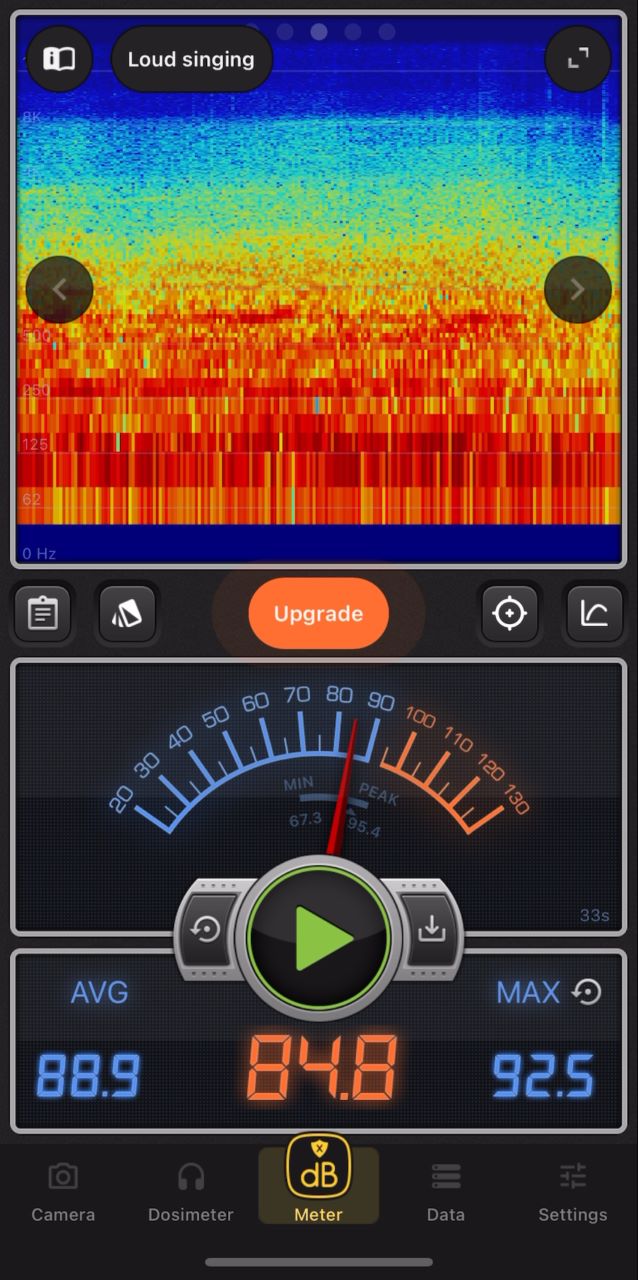Open the clipboard notes icon
The width and height of the screenshot is (638, 1280).
(x=42, y=613)
